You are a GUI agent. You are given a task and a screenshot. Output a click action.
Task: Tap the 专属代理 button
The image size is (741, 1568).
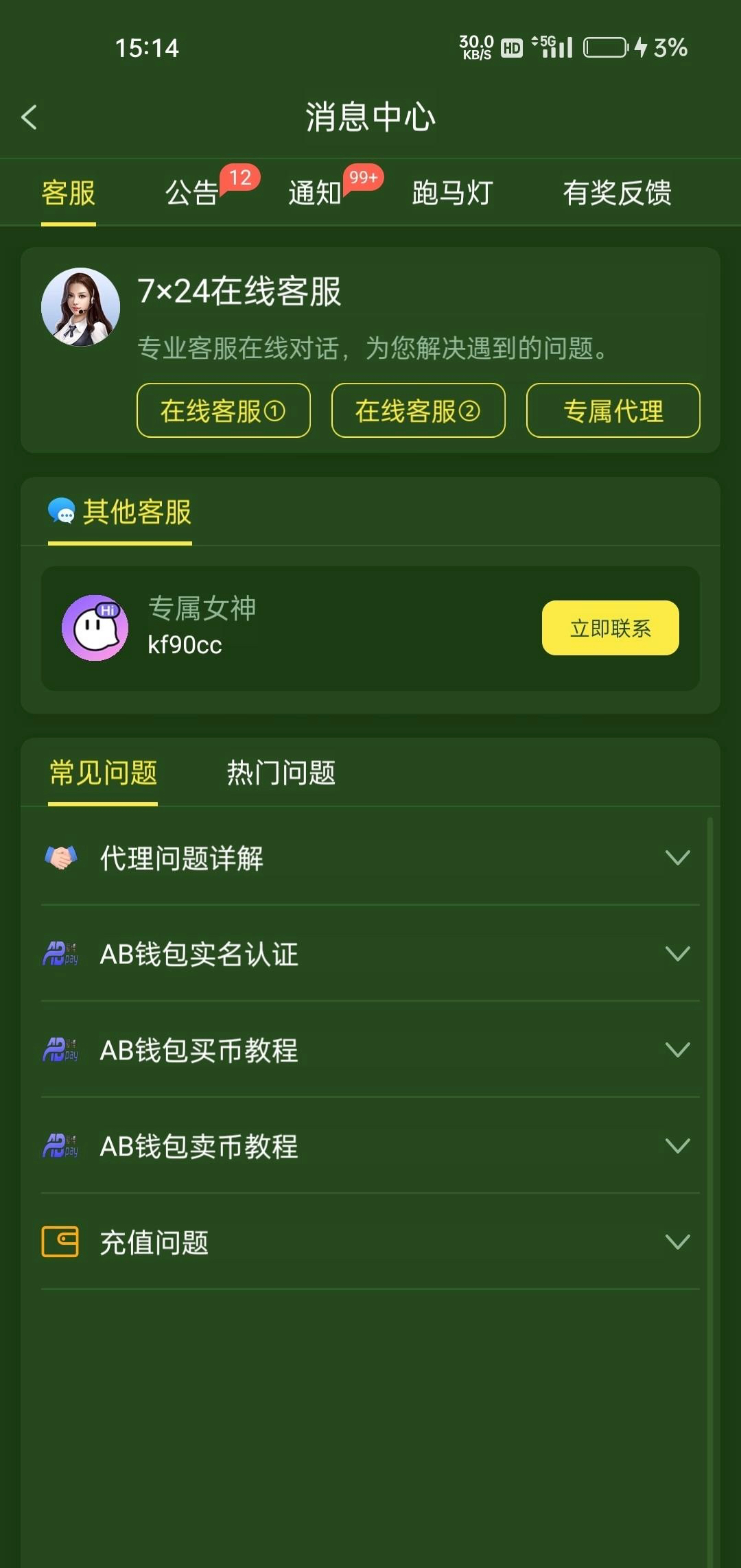pos(613,410)
